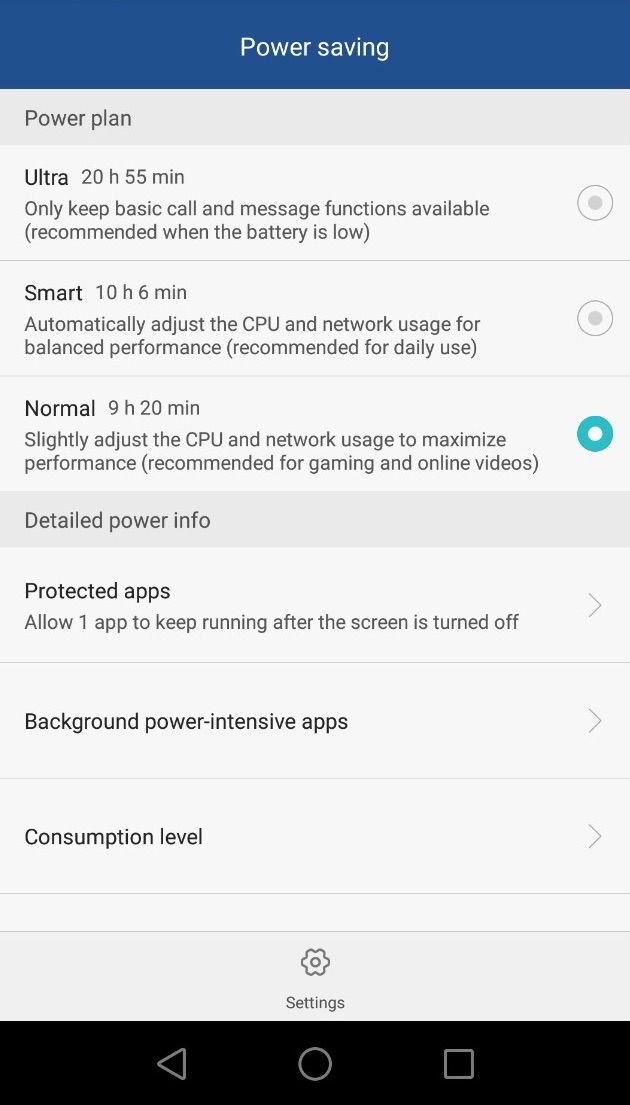This screenshot has width=630, height=1105.
Task: Select the Smart power plan
Action: click(594, 319)
